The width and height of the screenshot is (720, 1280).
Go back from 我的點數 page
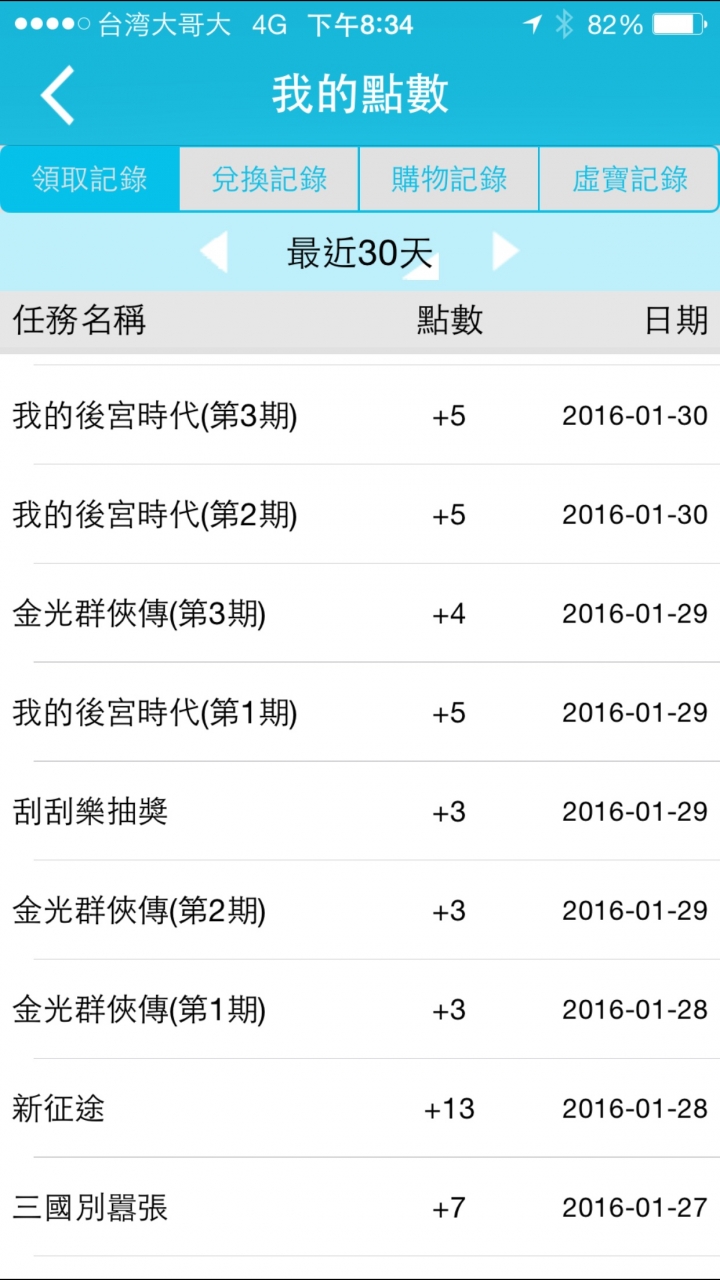[x=58, y=95]
